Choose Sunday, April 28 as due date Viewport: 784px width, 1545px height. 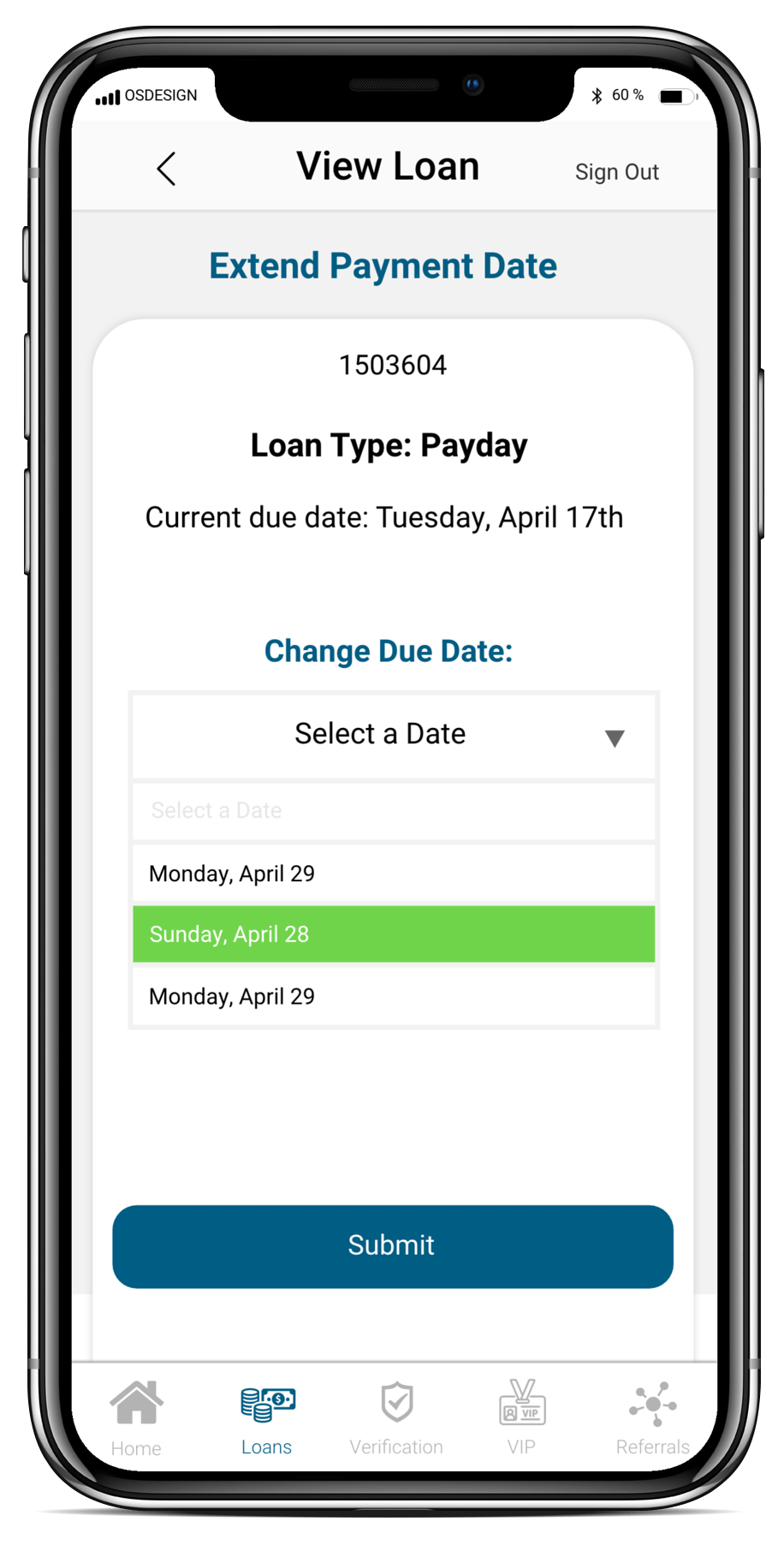click(394, 934)
